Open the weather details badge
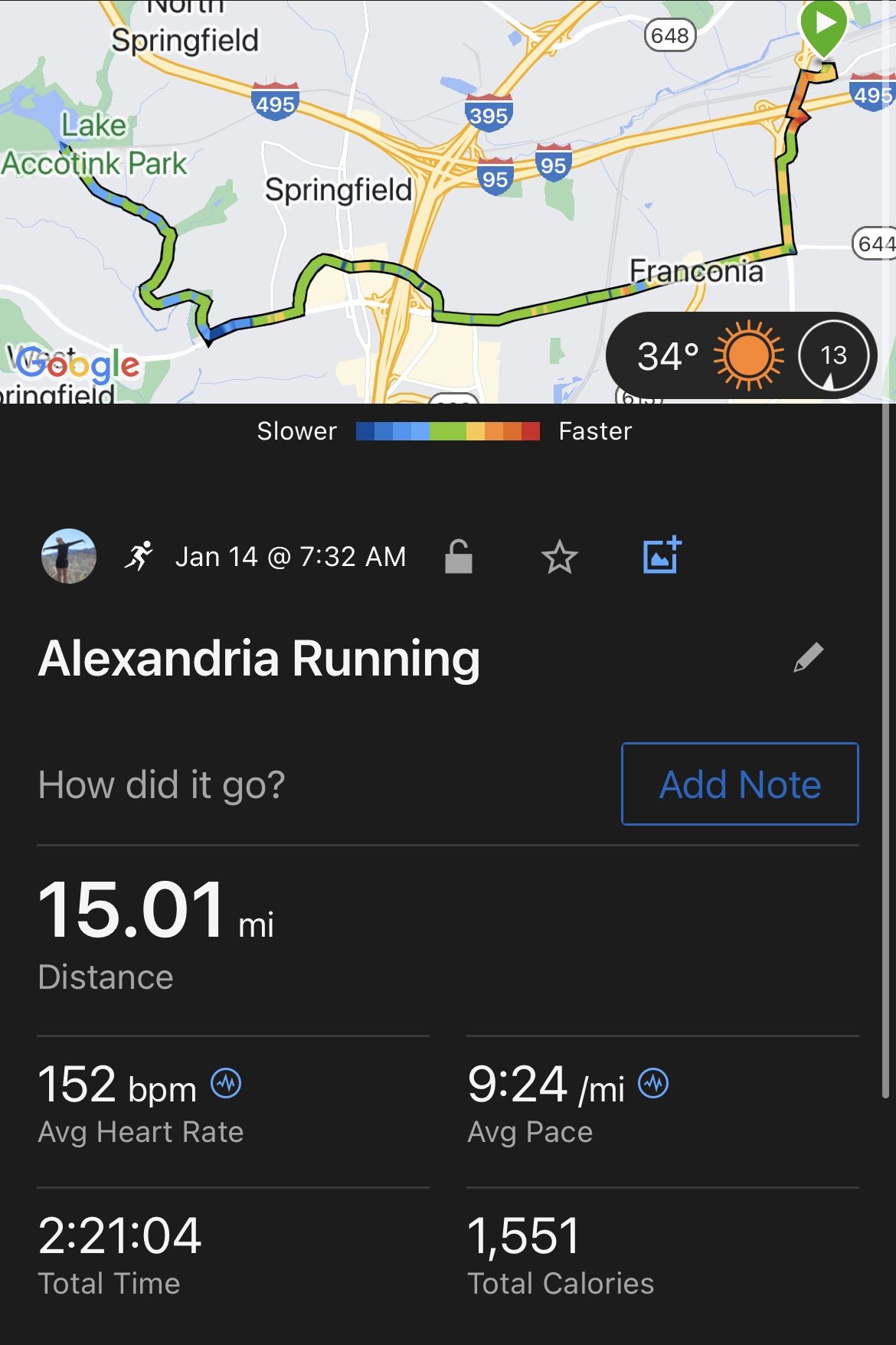The height and width of the screenshot is (1345, 896). 741,355
